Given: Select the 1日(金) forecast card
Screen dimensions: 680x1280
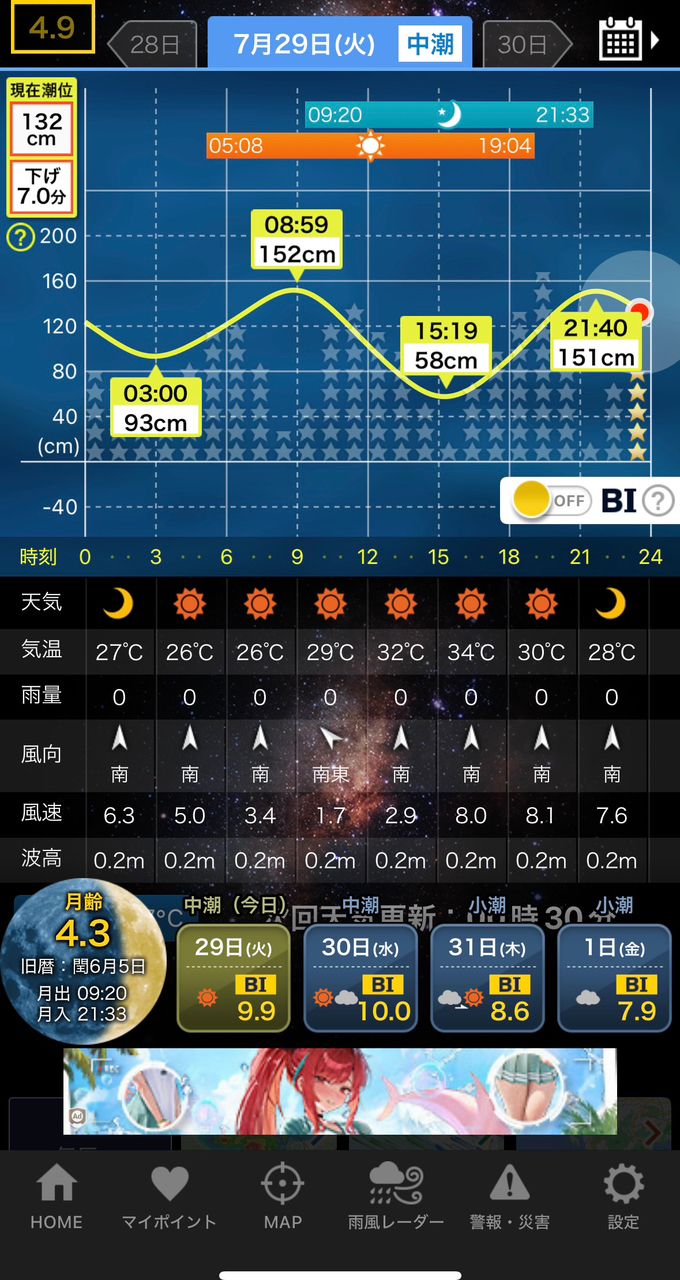Looking at the screenshot, I should point(613,978).
